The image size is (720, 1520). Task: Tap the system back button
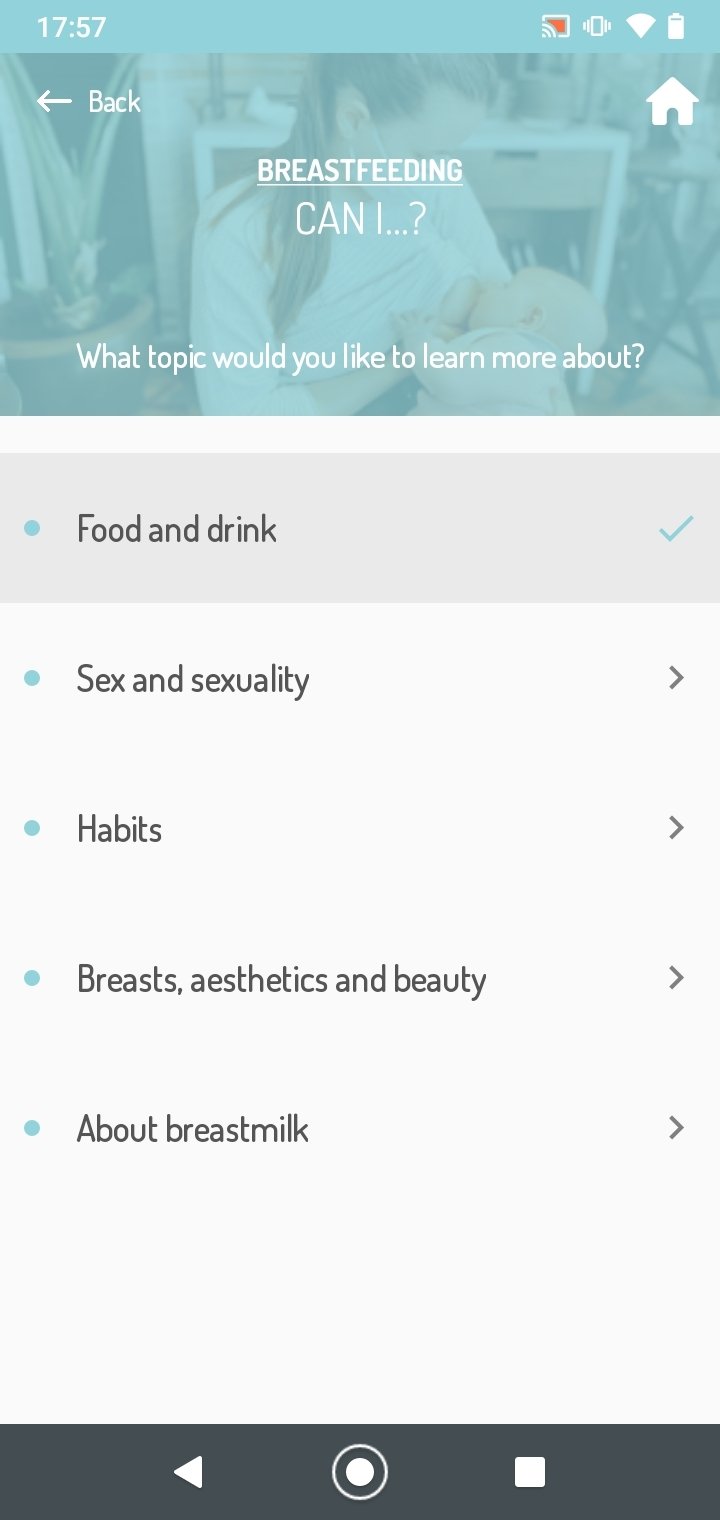[x=188, y=1472]
